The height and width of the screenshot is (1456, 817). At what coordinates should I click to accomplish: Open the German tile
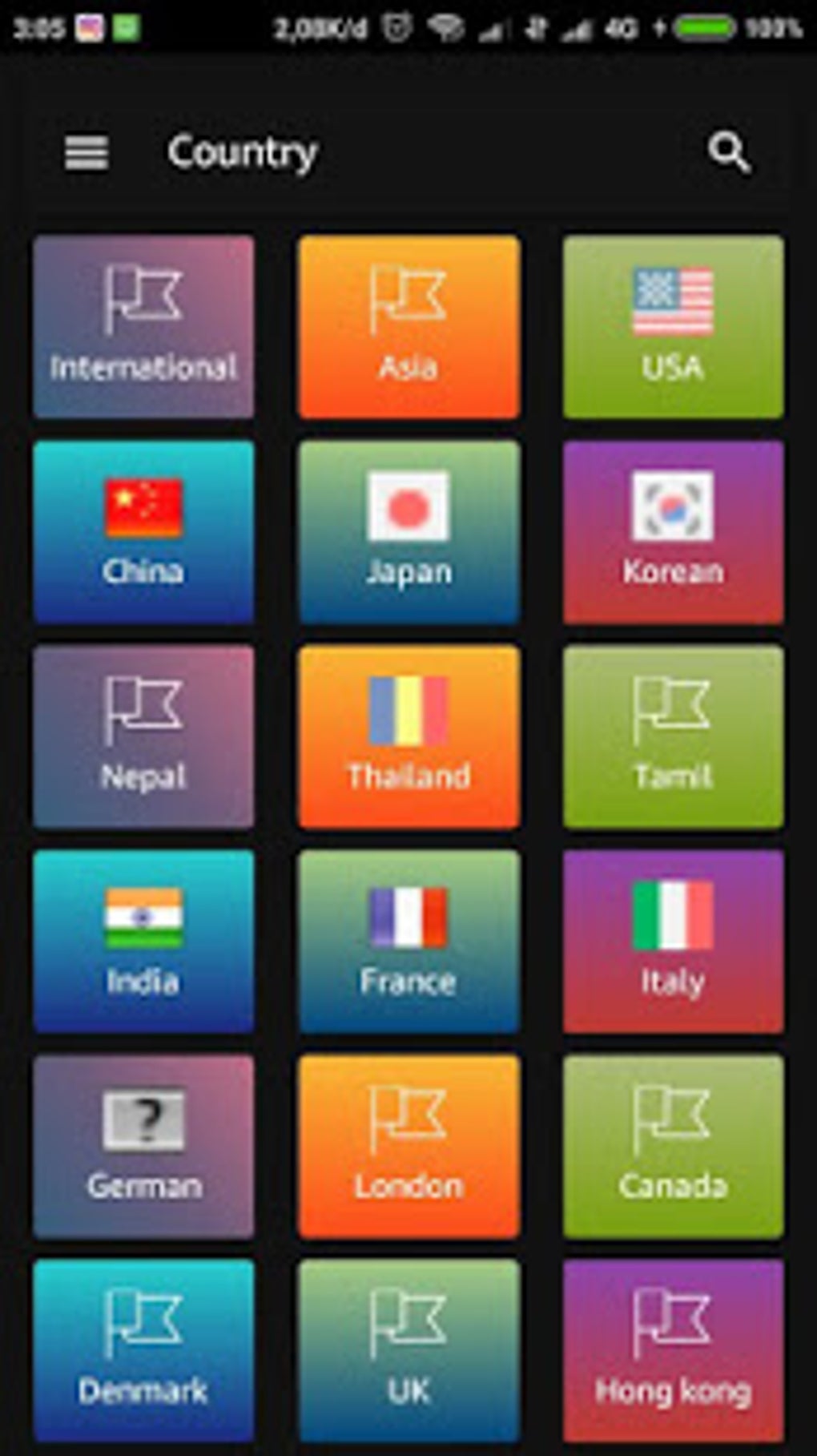click(x=144, y=1147)
